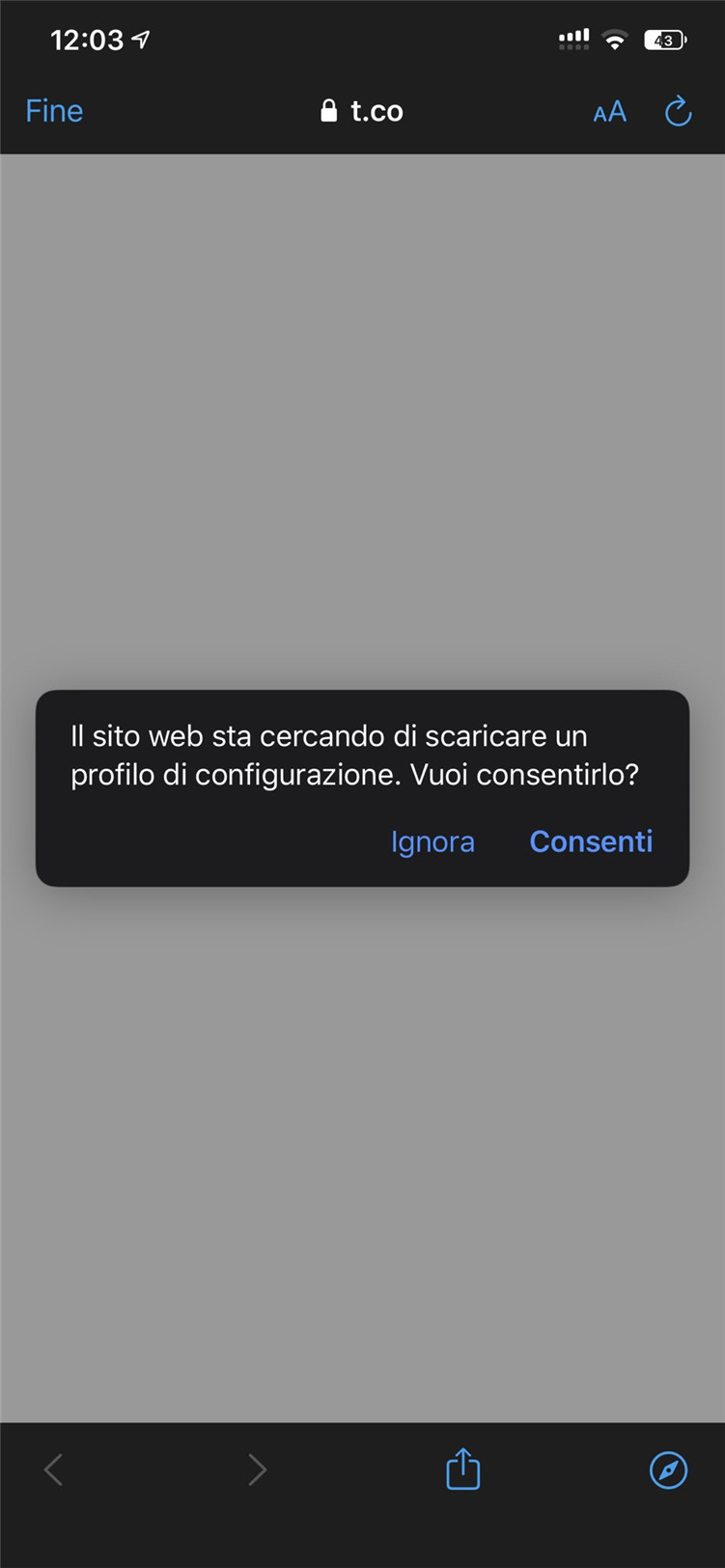
Task: Reload the t.co page
Action: (679, 111)
